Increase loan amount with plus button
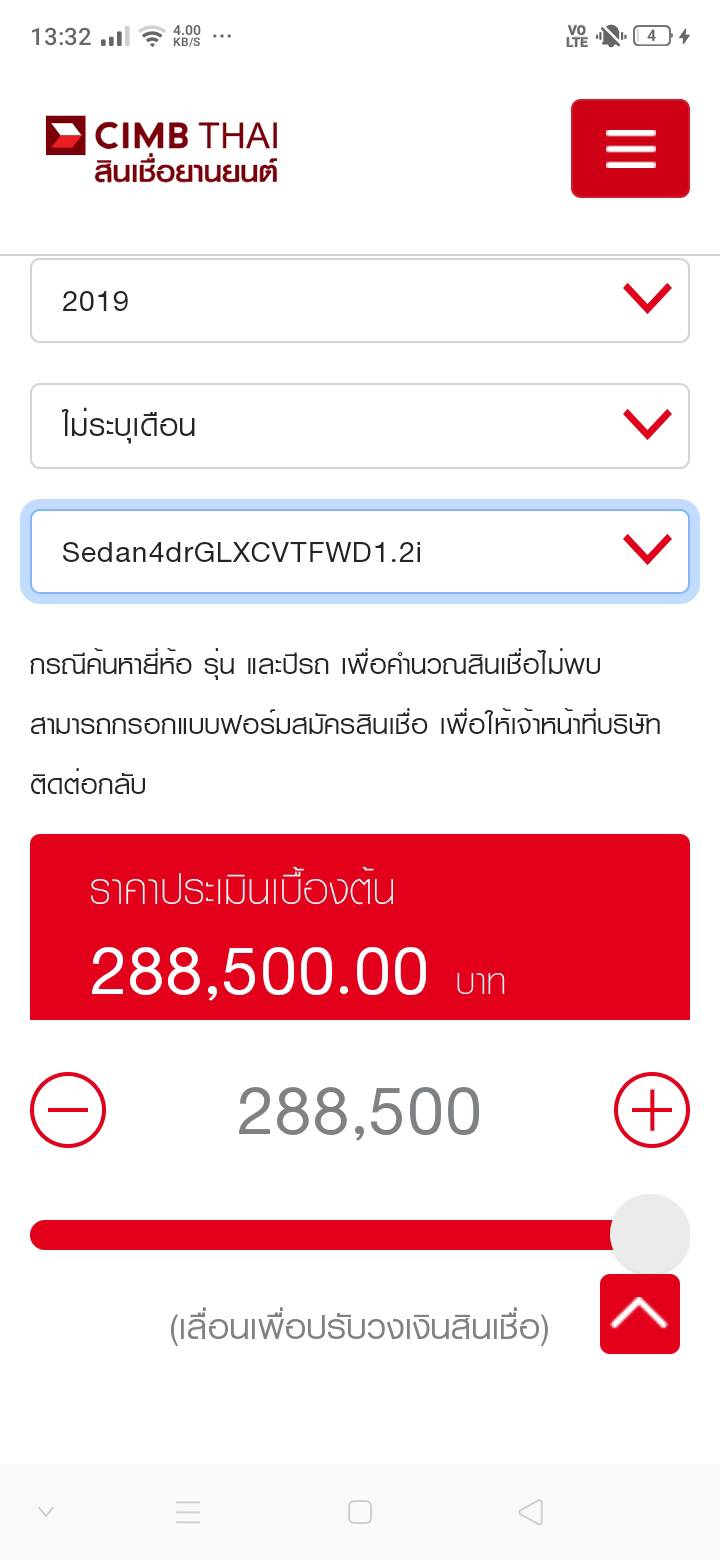Image resolution: width=720 pixels, height=1560 pixels. [x=651, y=1110]
